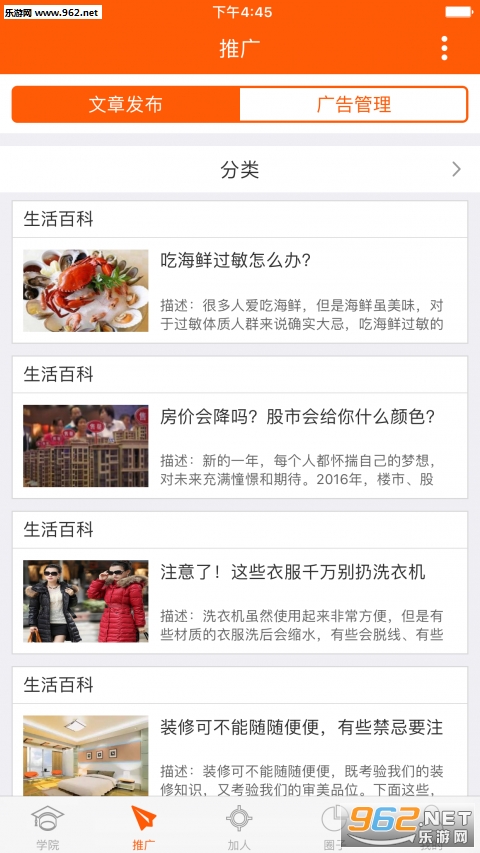Open the article 装修可不能随随便便
The height and width of the screenshot is (853, 480).
coord(240,751)
